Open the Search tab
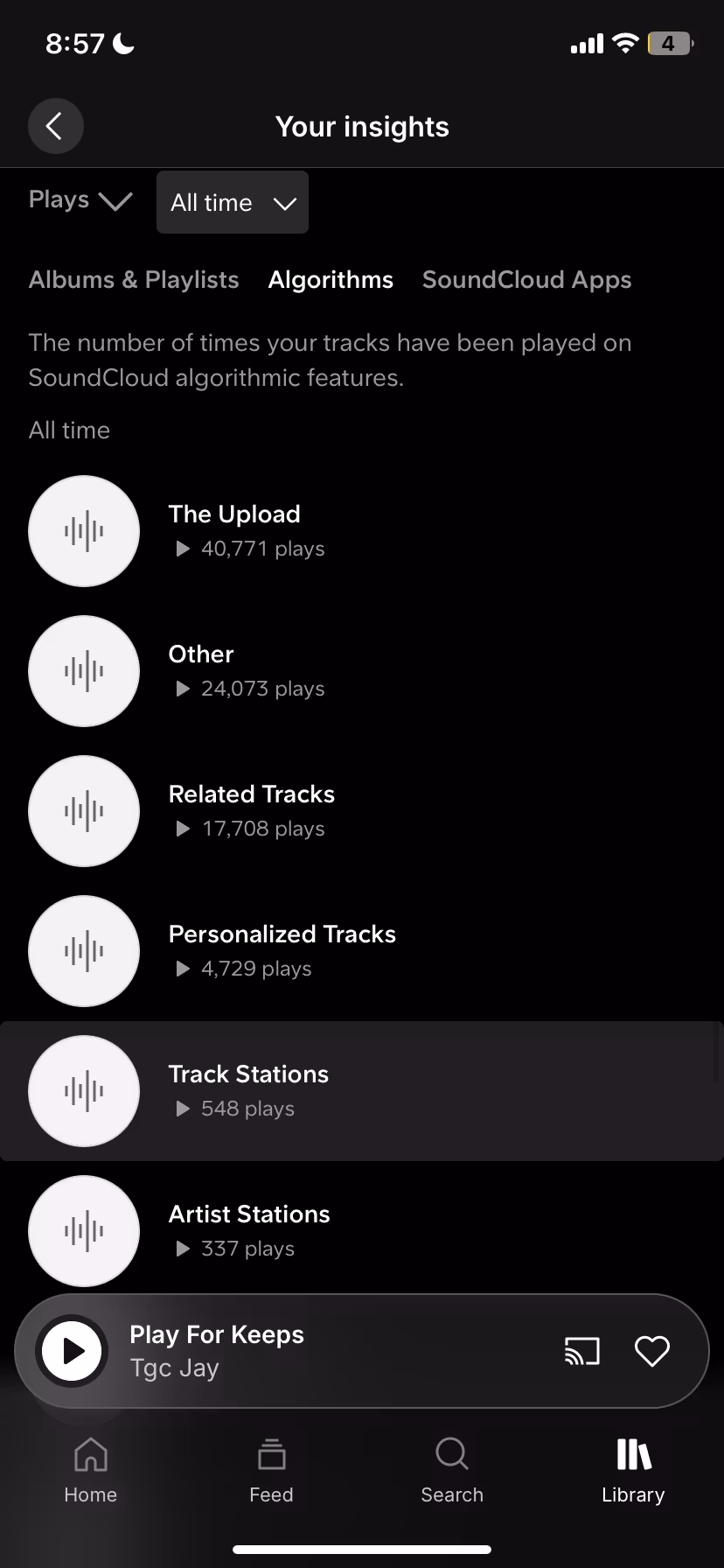The height and width of the screenshot is (1568, 724). click(452, 1470)
